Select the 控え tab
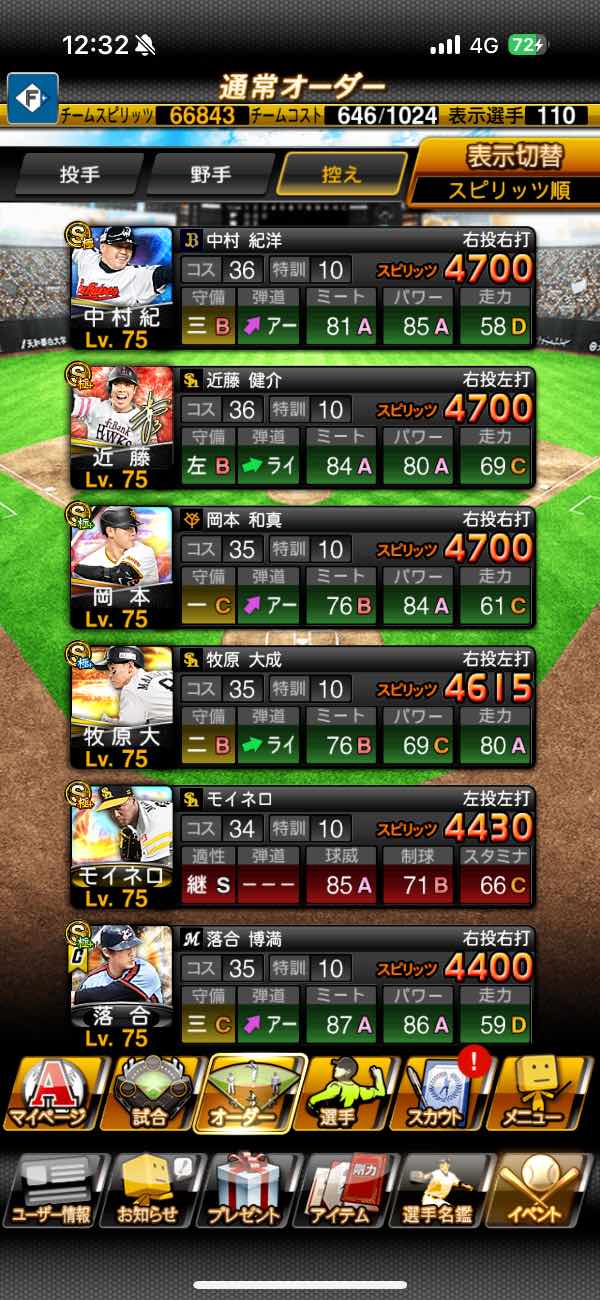The width and height of the screenshot is (600, 1300). pyautogui.click(x=341, y=174)
